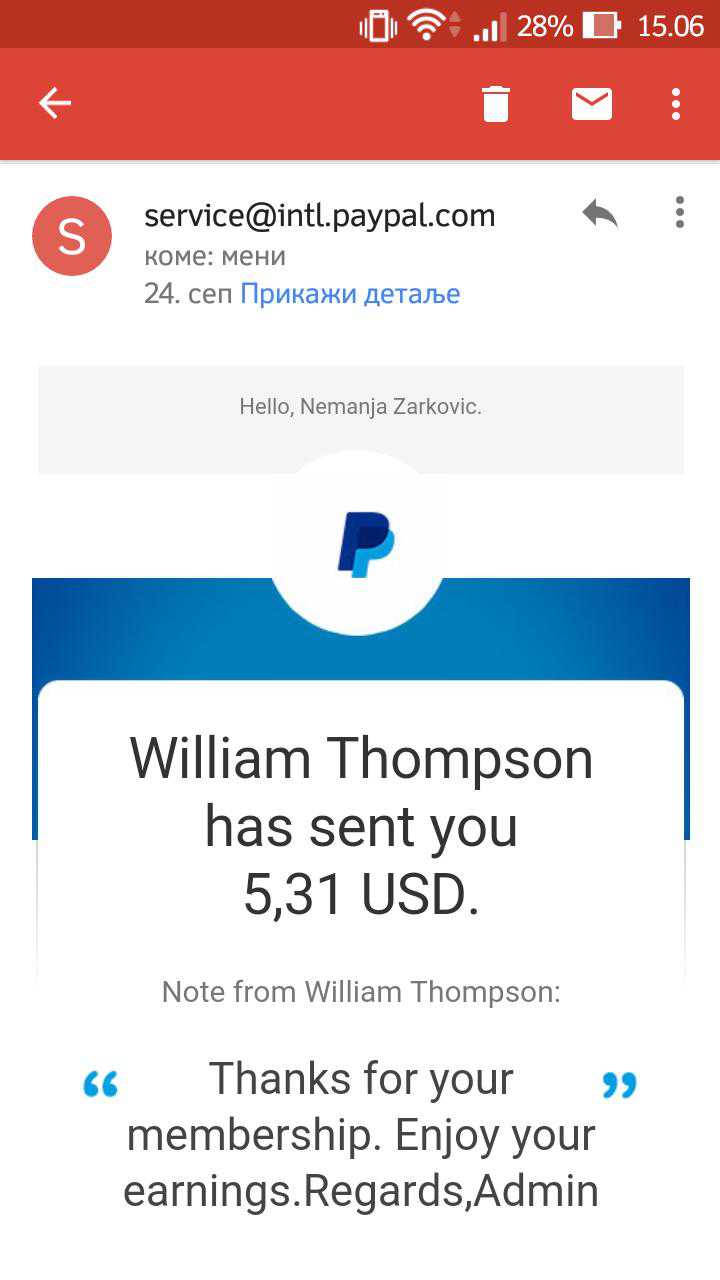Open the app bar overflow menu
This screenshot has height=1280, width=720.
(x=676, y=103)
